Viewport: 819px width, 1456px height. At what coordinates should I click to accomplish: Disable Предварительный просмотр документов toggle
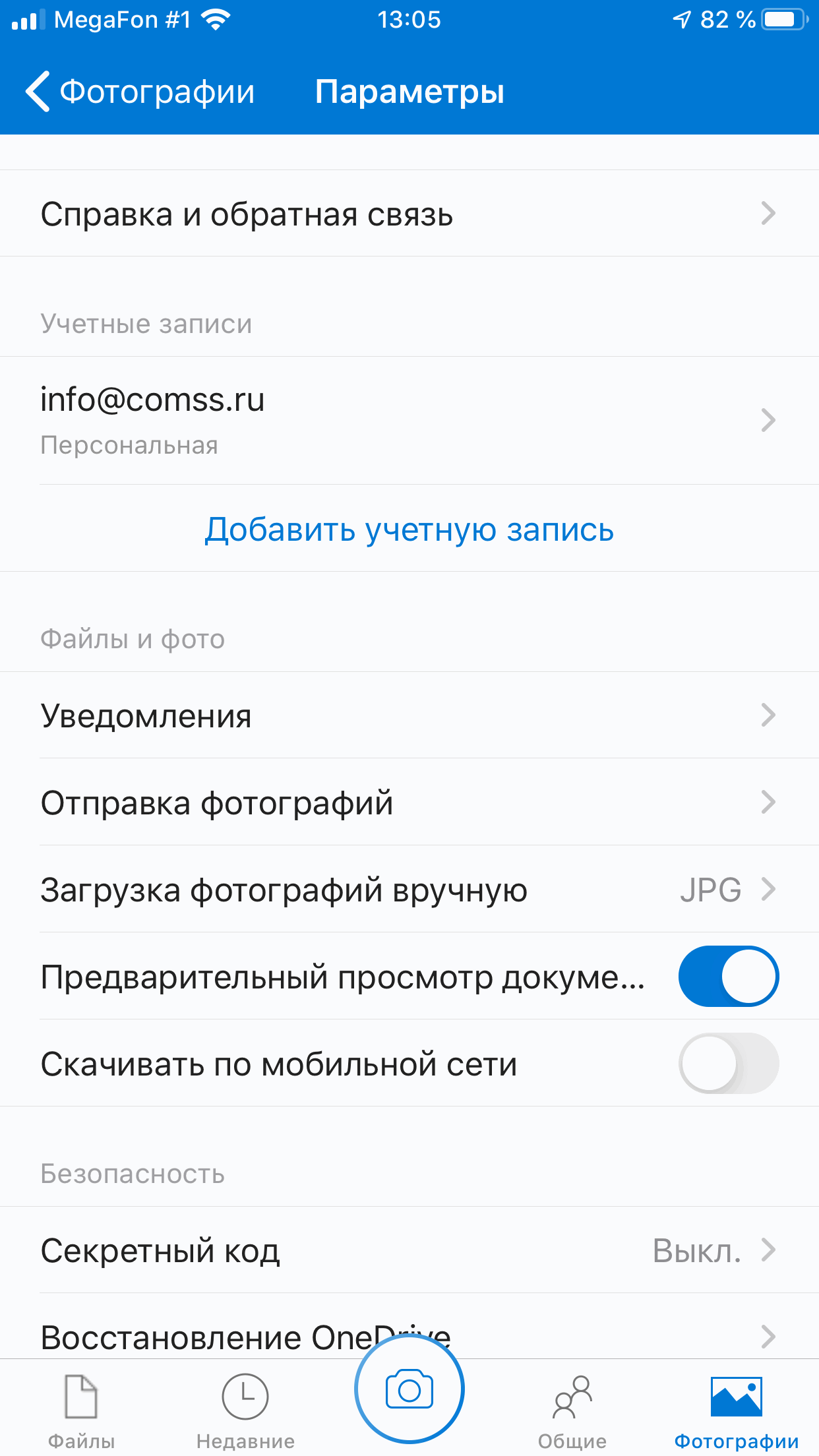[728, 977]
